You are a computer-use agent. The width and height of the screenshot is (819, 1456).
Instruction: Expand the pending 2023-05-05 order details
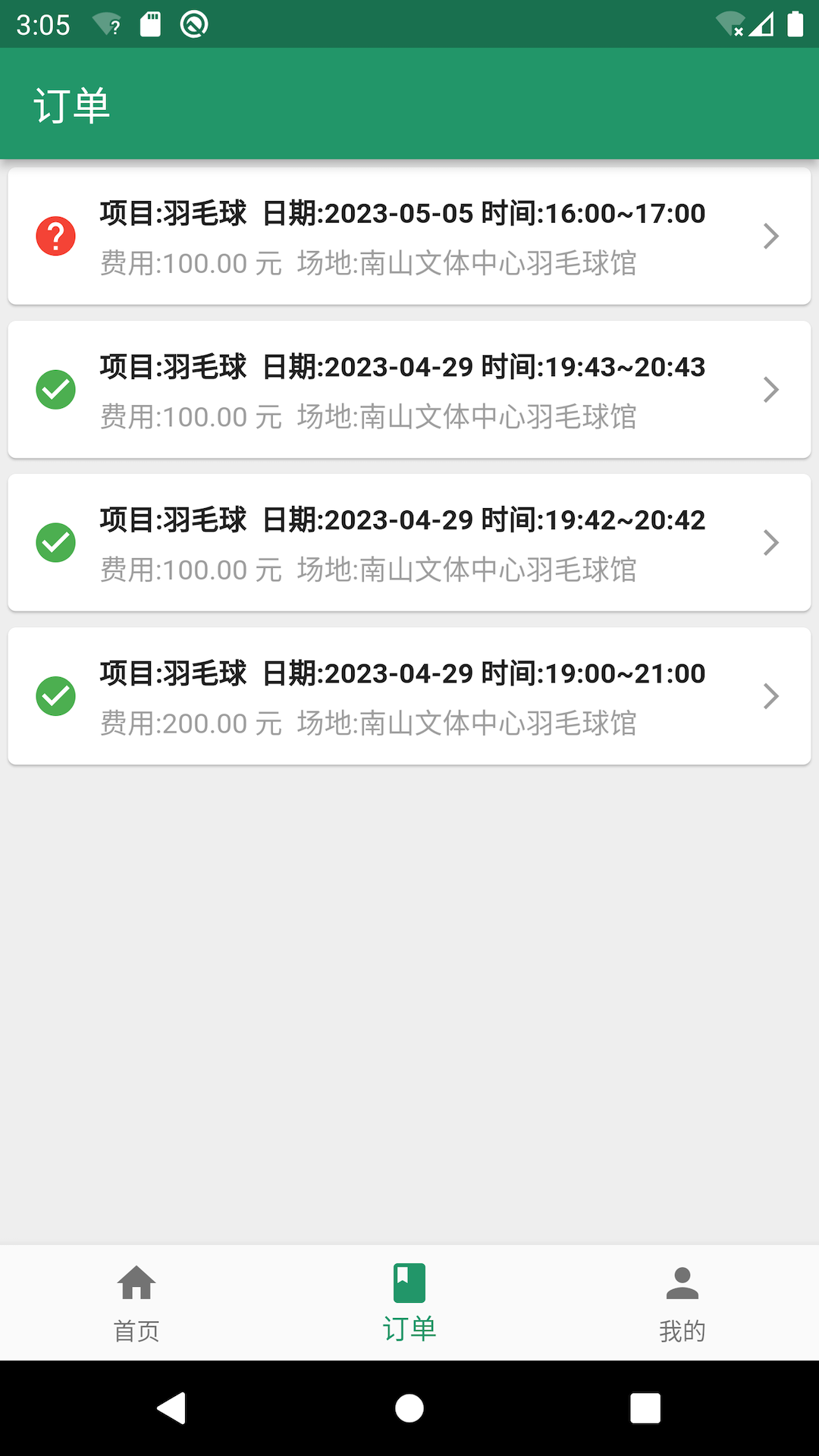click(x=770, y=236)
